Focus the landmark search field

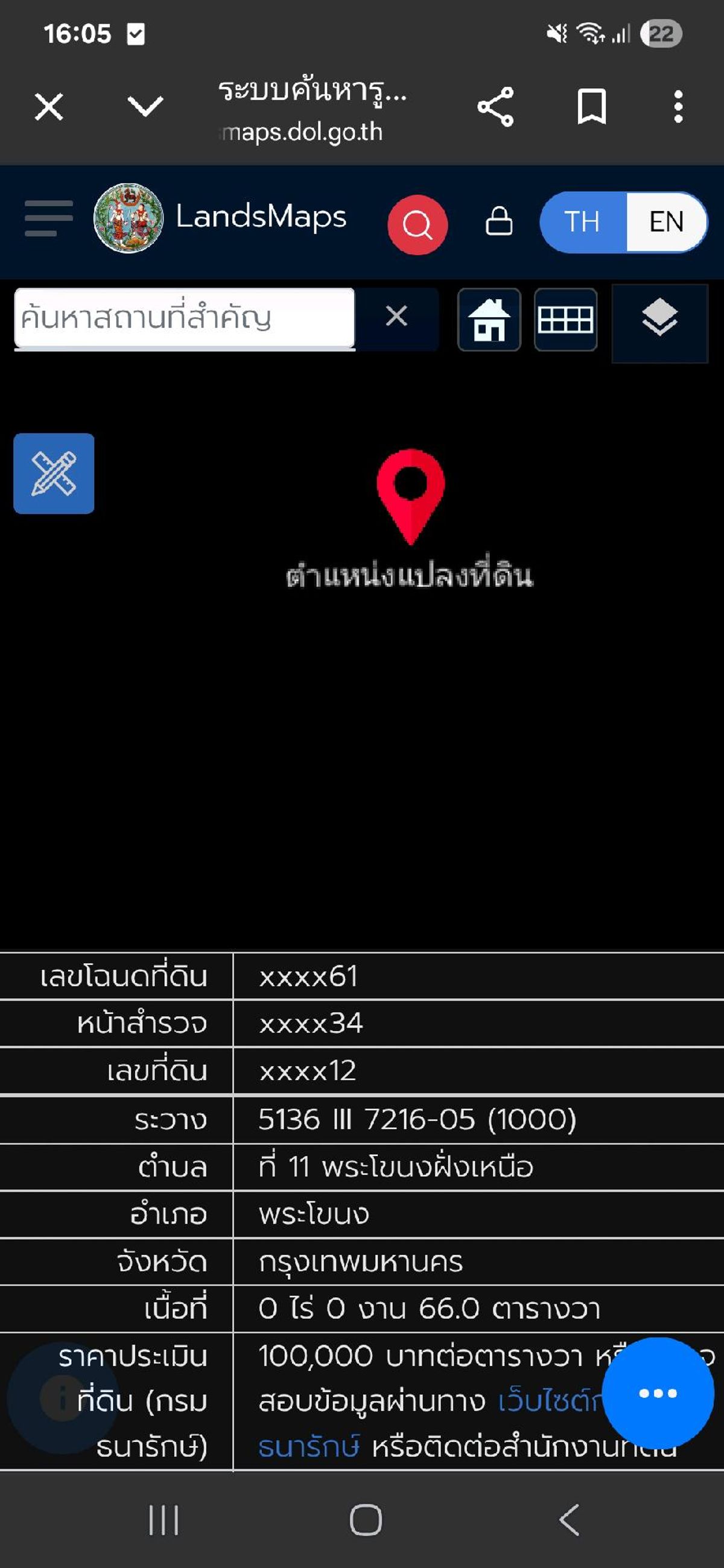click(185, 318)
